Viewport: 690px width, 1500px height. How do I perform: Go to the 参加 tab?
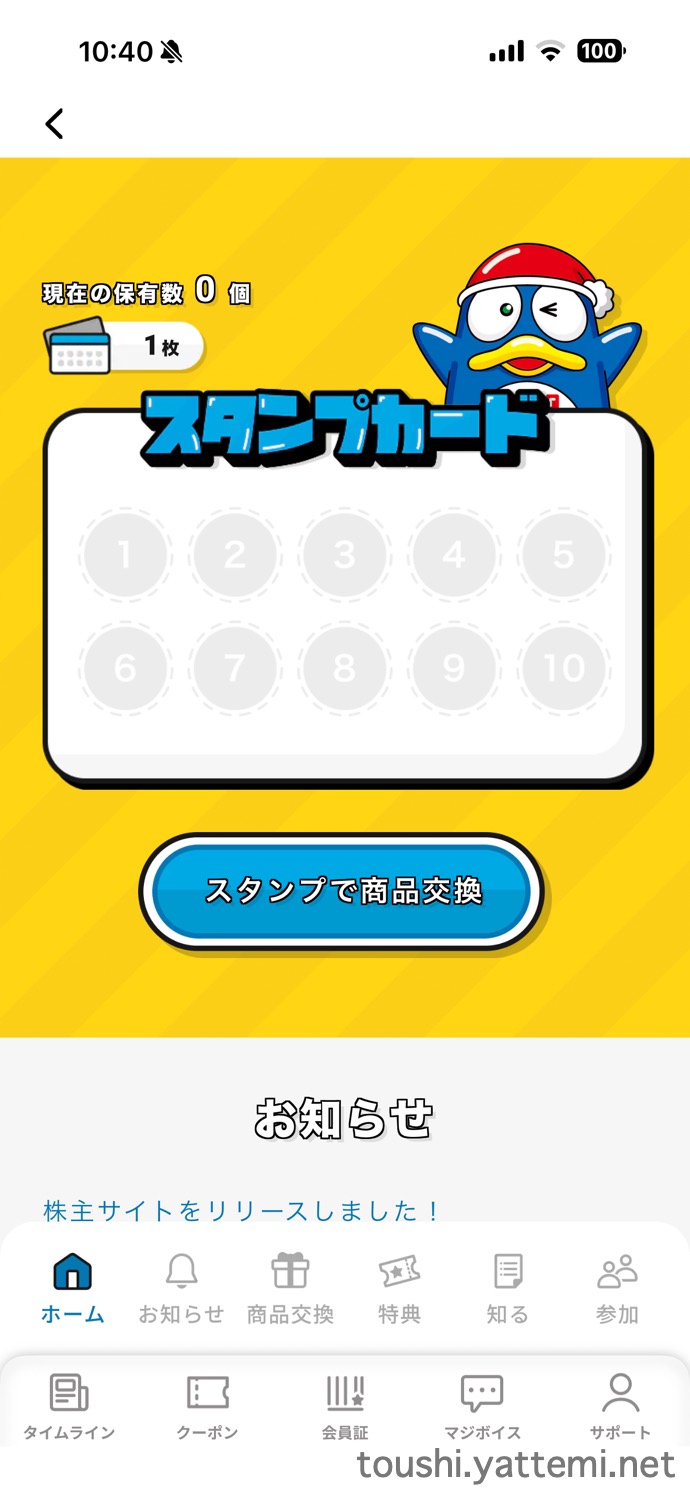coord(616,1289)
